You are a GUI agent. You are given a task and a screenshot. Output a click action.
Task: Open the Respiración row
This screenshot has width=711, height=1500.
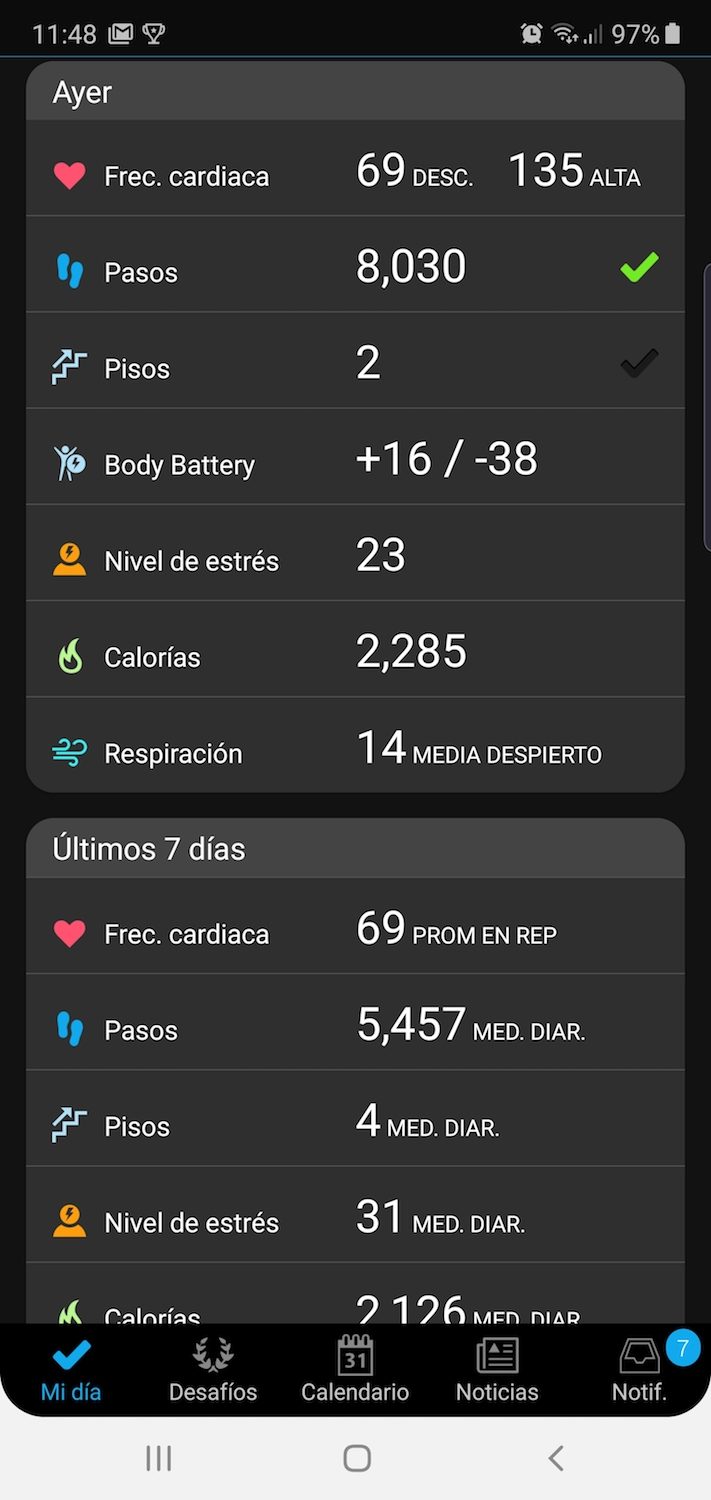point(355,750)
